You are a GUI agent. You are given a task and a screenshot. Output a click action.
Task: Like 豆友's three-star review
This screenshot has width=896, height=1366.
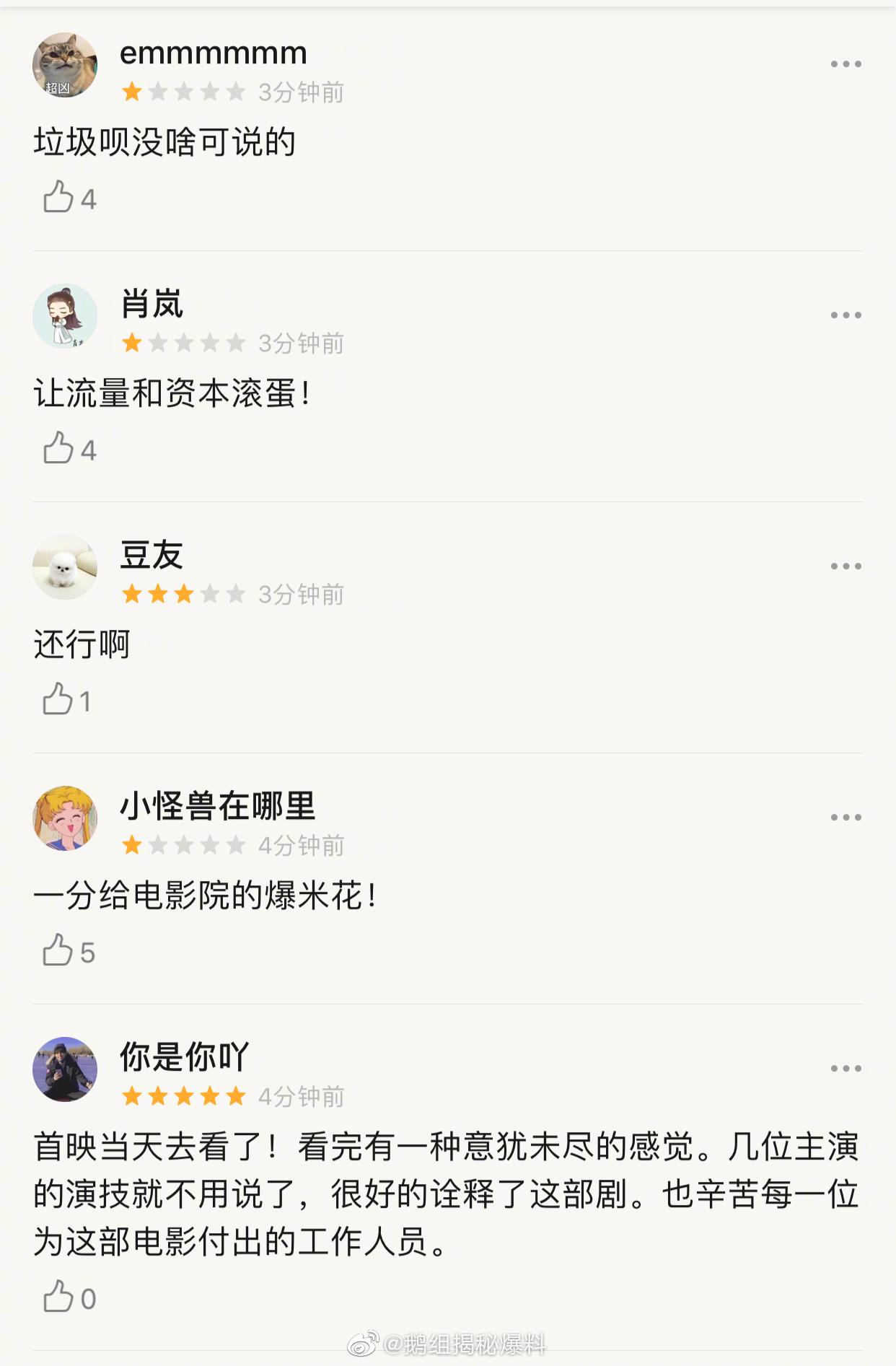pos(59,699)
